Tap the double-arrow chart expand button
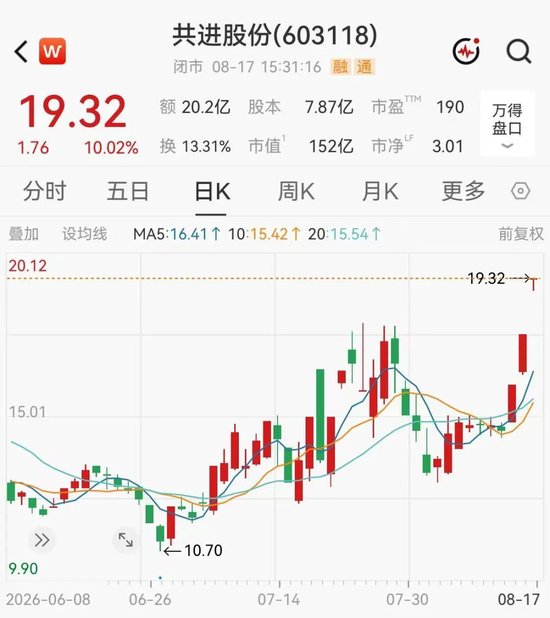550x618 pixels. pyautogui.click(x=42, y=540)
